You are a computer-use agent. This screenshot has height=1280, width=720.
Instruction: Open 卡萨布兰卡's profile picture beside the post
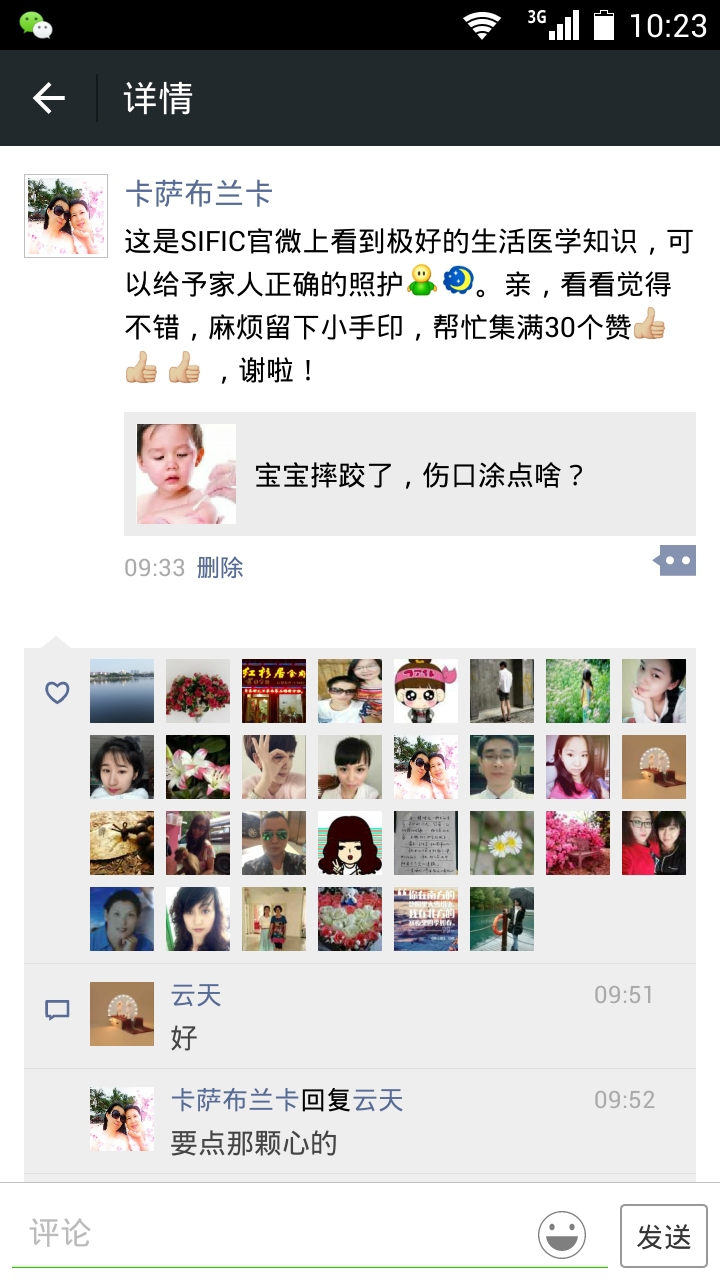(x=66, y=216)
